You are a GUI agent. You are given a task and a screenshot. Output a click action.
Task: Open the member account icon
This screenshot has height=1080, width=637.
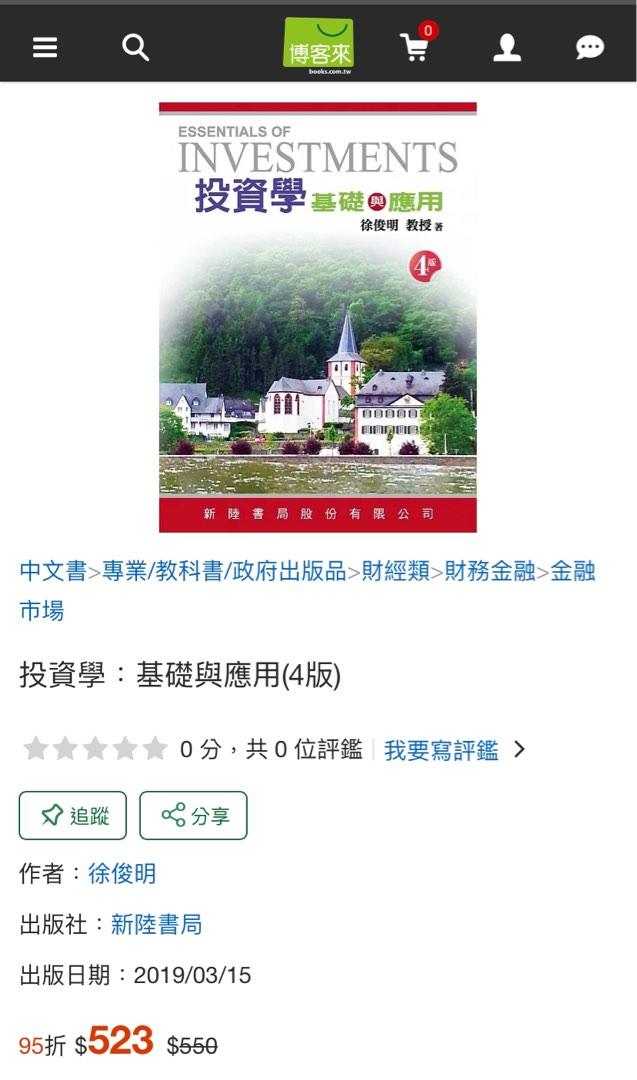(507, 48)
